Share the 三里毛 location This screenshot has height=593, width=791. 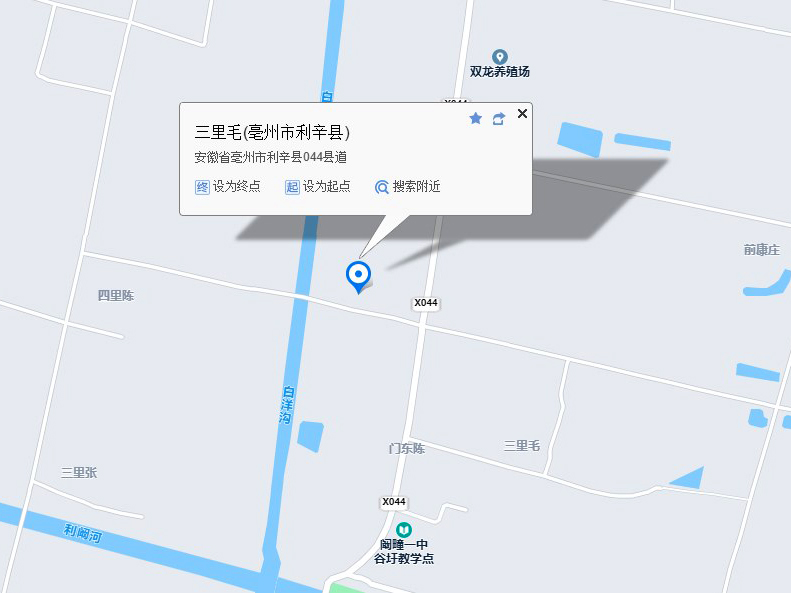(x=499, y=118)
